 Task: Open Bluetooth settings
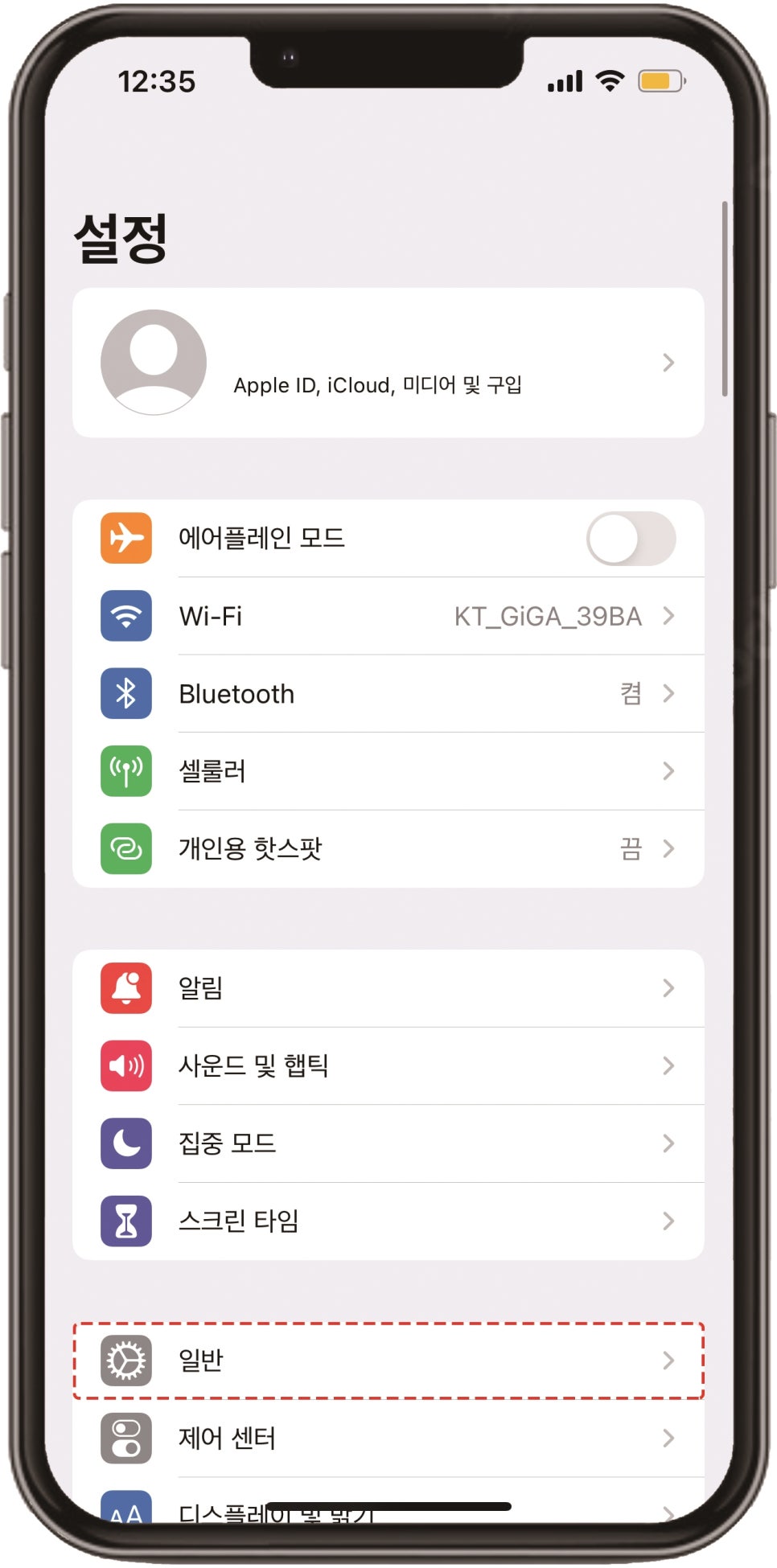(x=388, y=694)
